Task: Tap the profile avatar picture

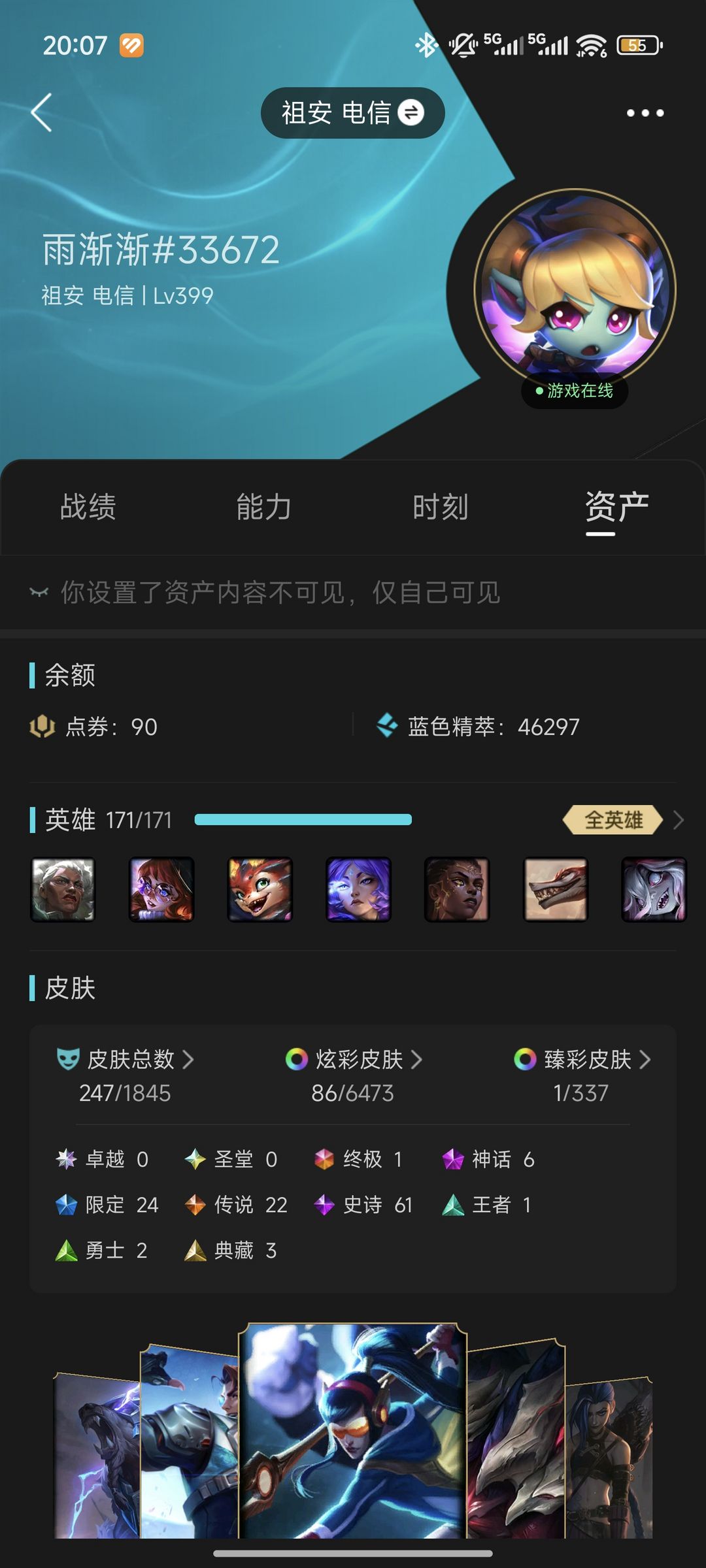Action: tap(575, 291)
